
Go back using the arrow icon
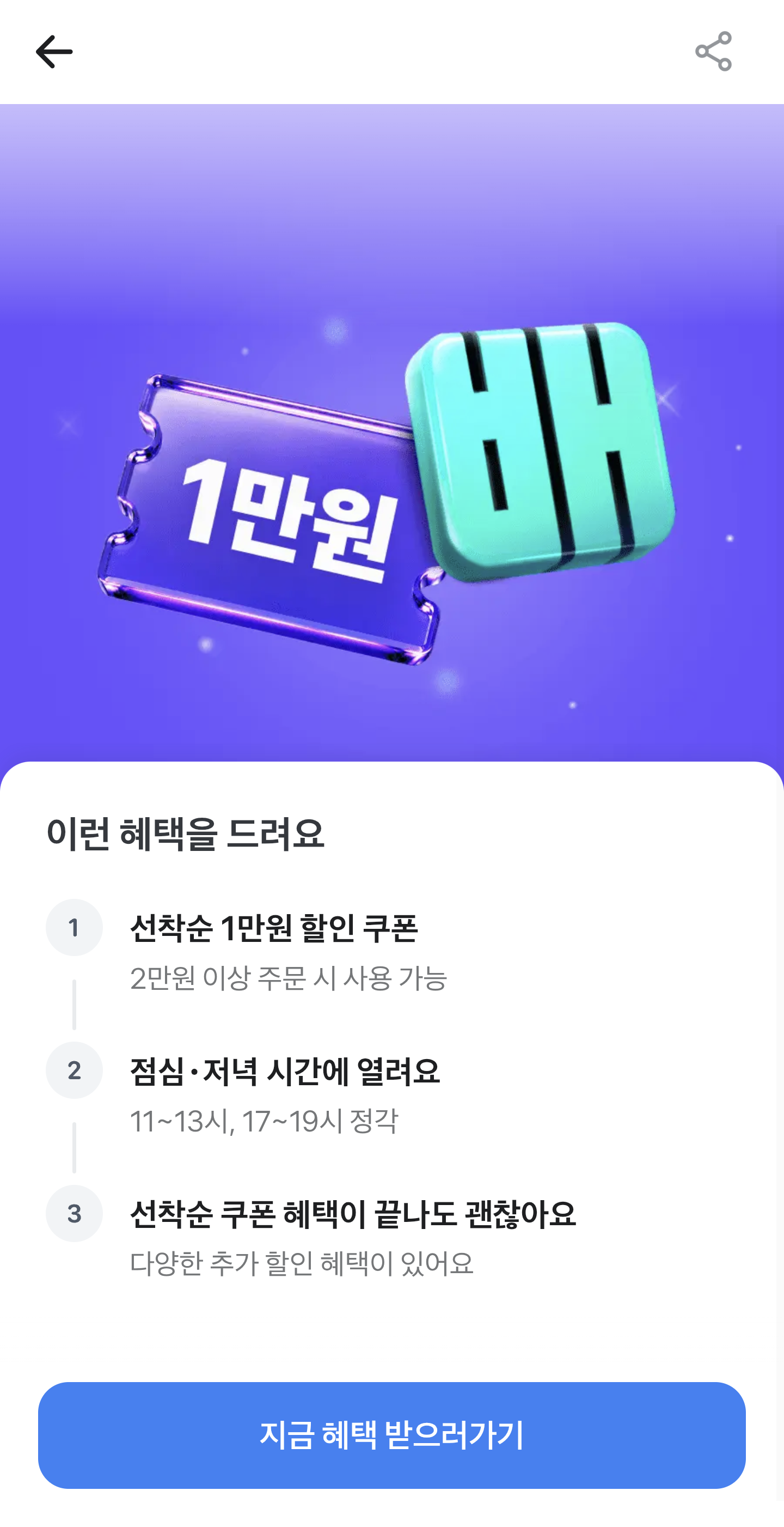(x=54, y=52)
